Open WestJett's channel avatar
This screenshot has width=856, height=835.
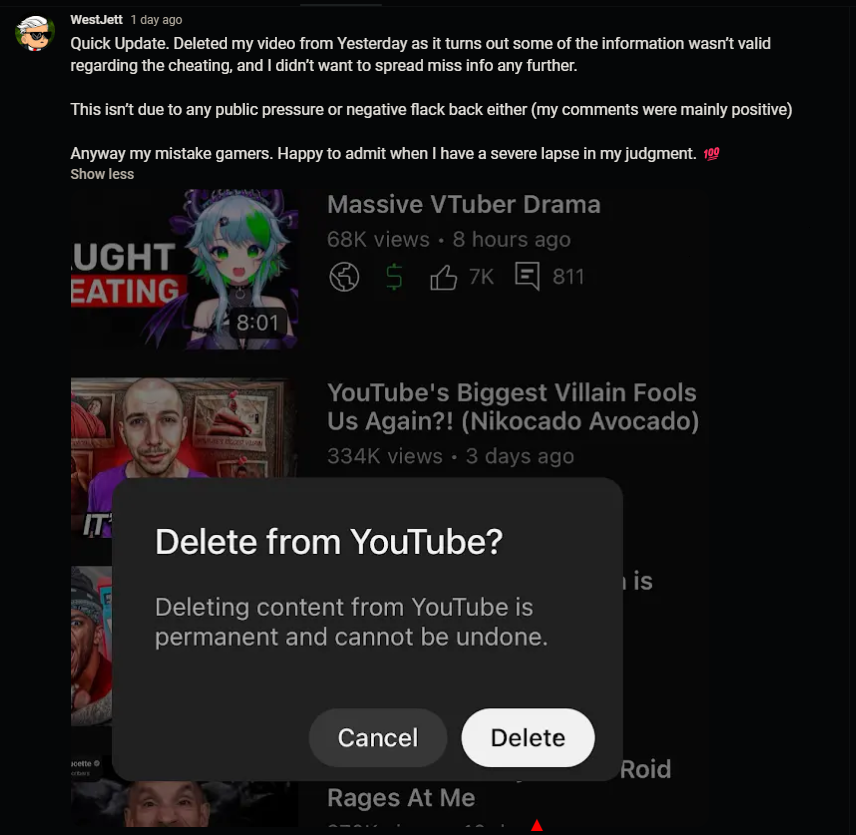pos(35,33)
